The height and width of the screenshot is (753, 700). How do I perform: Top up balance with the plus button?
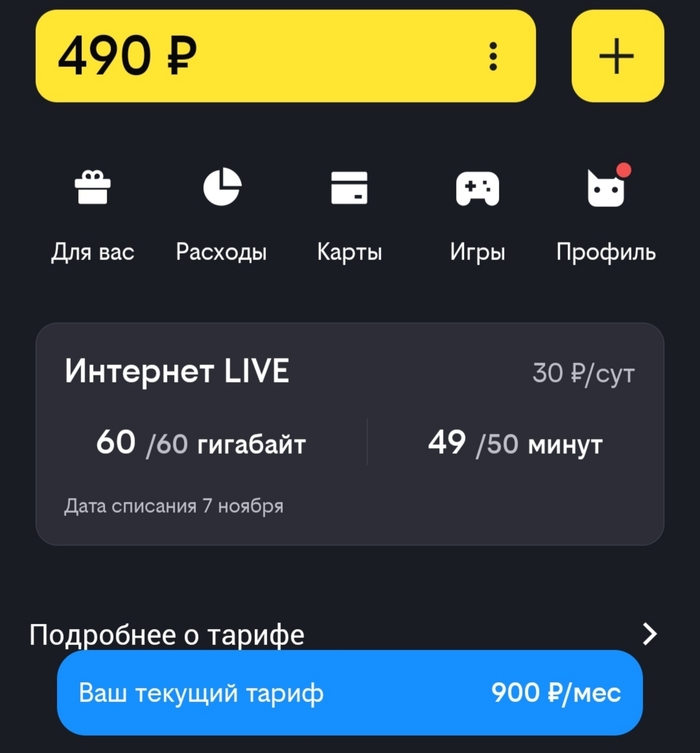[616, 56]
